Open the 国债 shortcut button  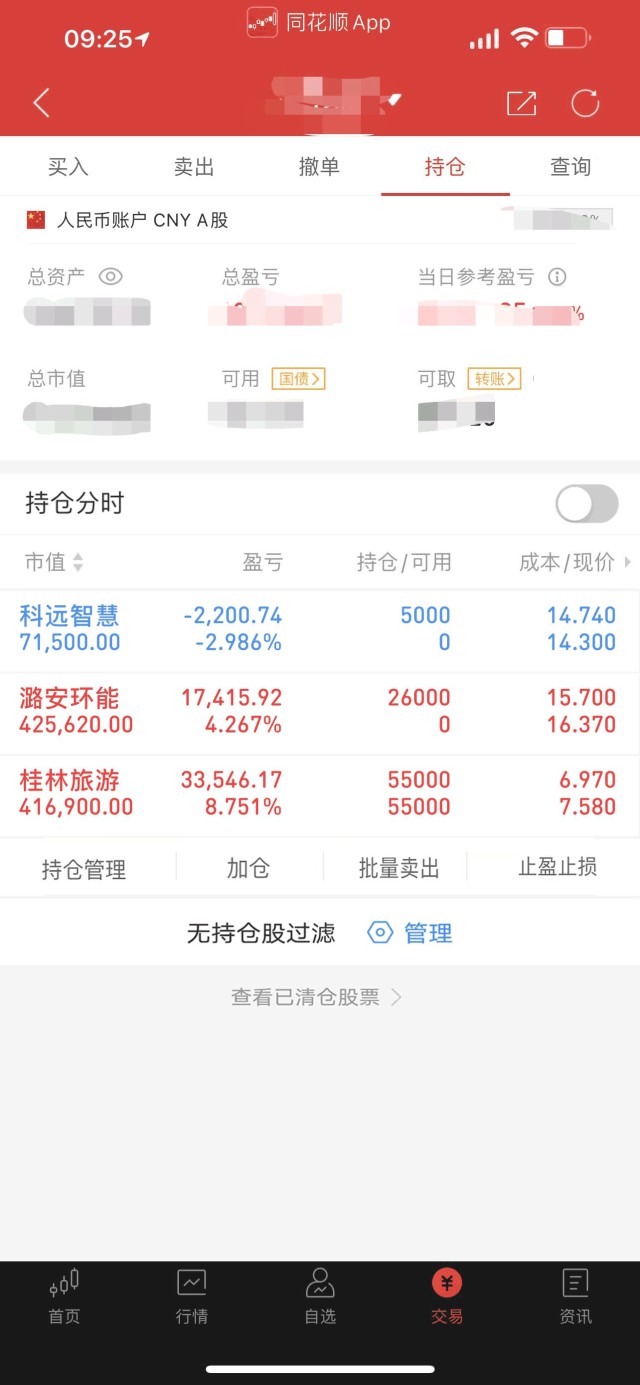coord(298,379)
